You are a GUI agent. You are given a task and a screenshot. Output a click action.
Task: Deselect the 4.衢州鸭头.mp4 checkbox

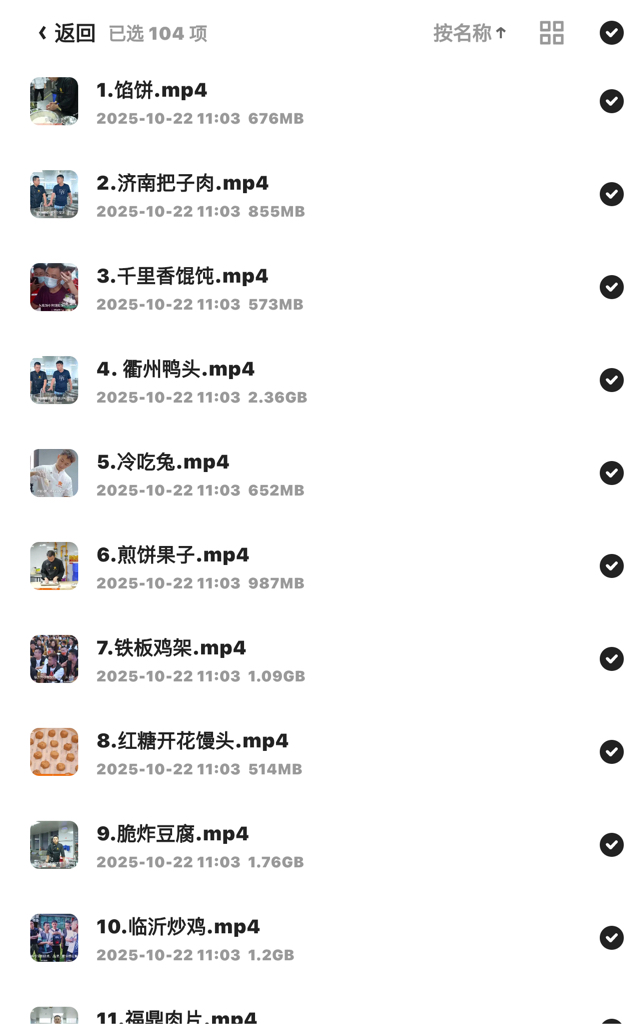pos(611,380)
